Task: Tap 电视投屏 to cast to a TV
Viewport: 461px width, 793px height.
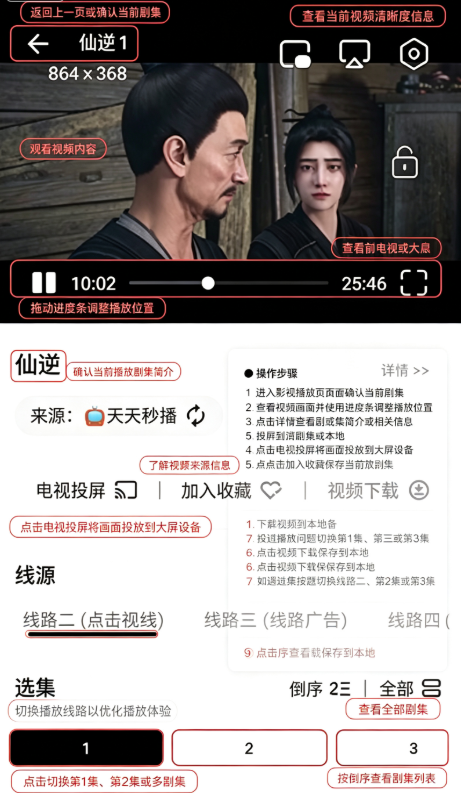Action: click(x=86, y=490)
